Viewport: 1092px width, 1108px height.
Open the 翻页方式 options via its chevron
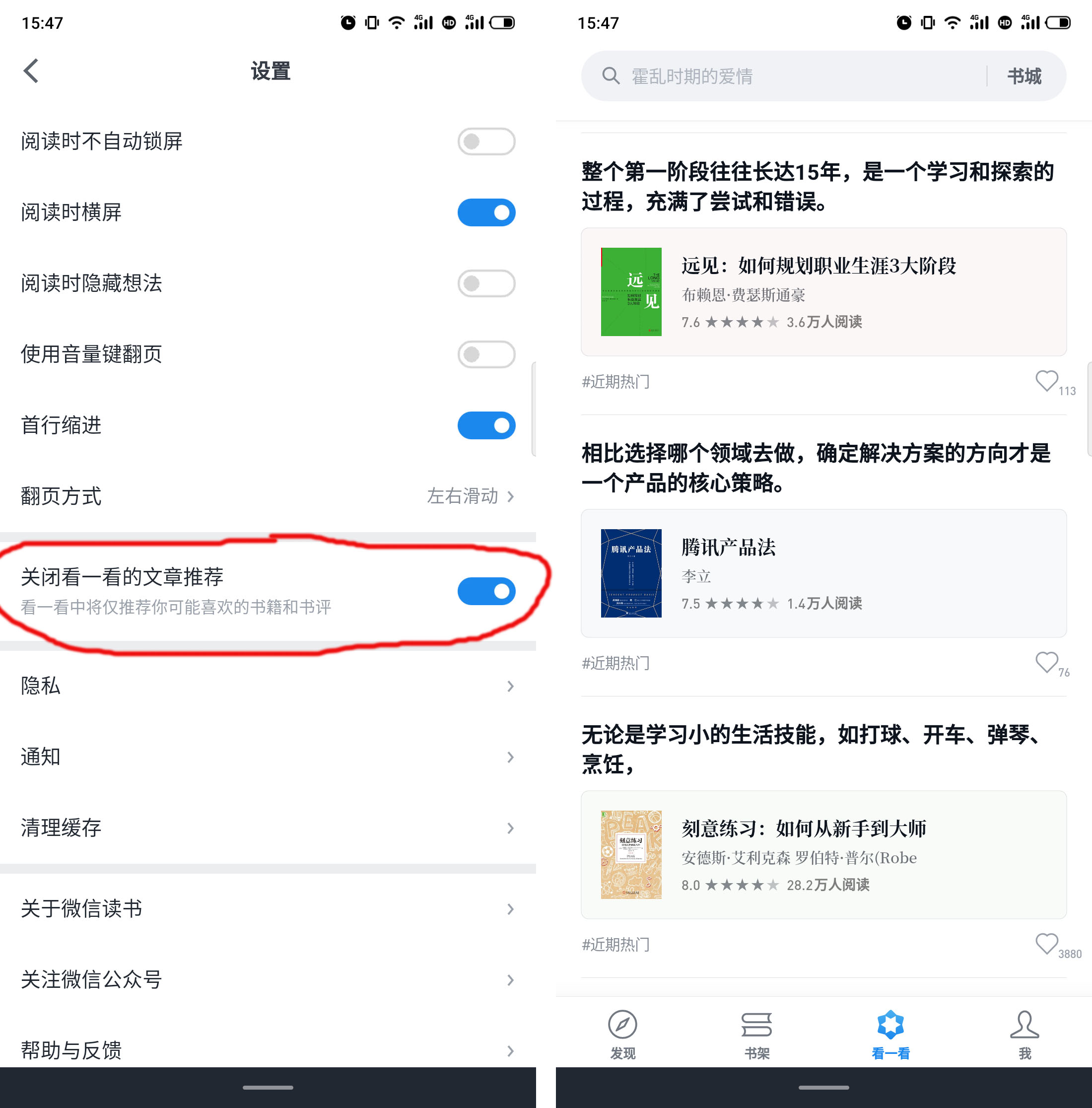coord(509,496)
